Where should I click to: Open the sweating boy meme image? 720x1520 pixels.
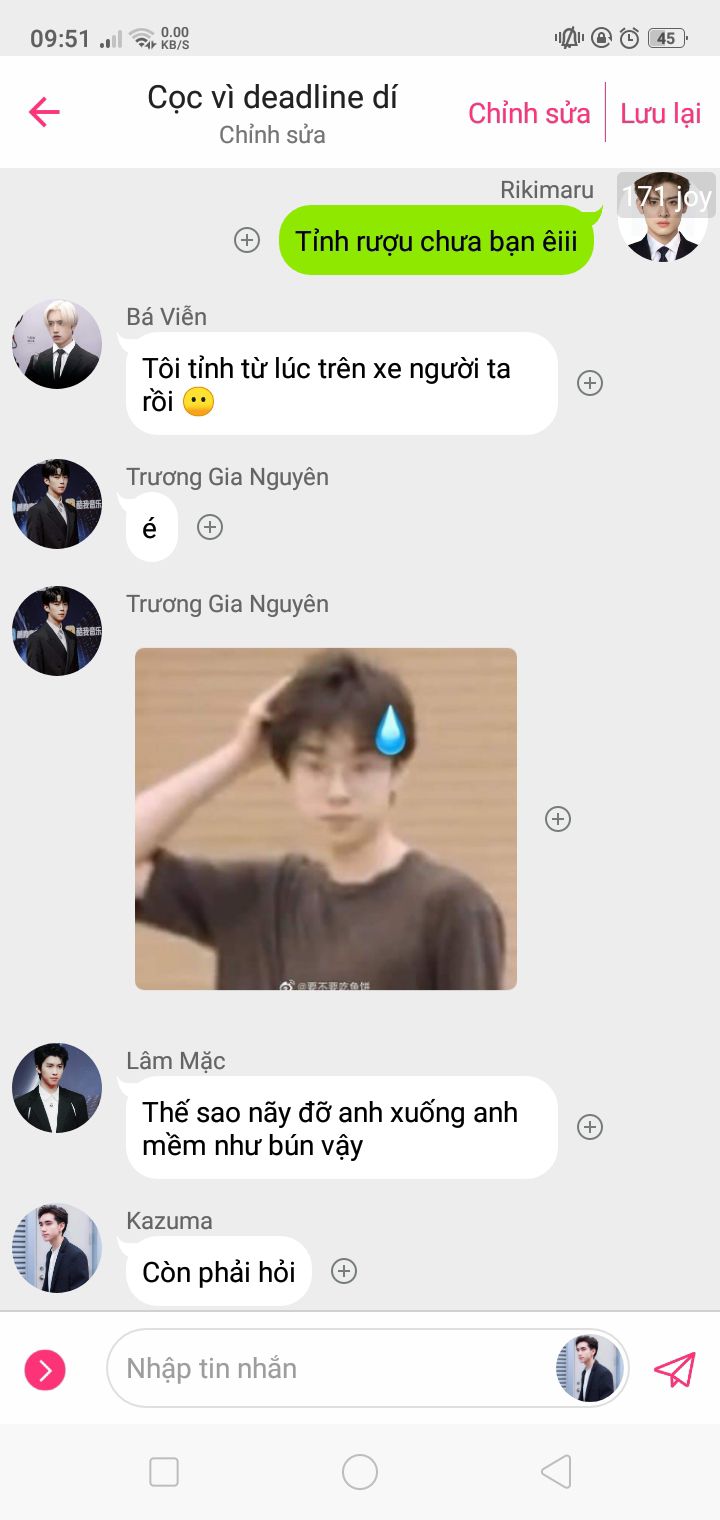click(x=326, y=819)
